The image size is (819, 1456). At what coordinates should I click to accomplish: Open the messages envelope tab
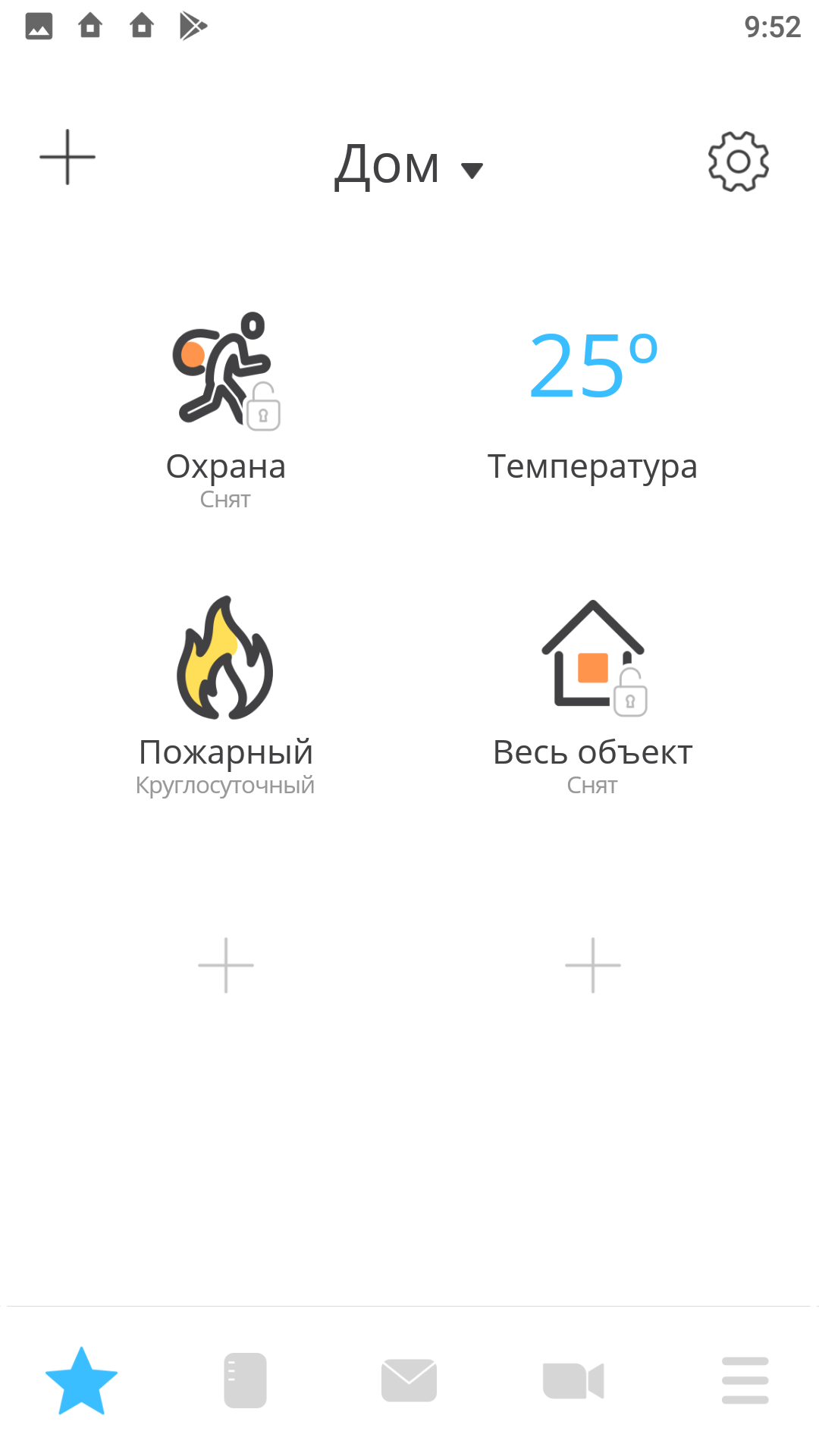pos(409,1381)
